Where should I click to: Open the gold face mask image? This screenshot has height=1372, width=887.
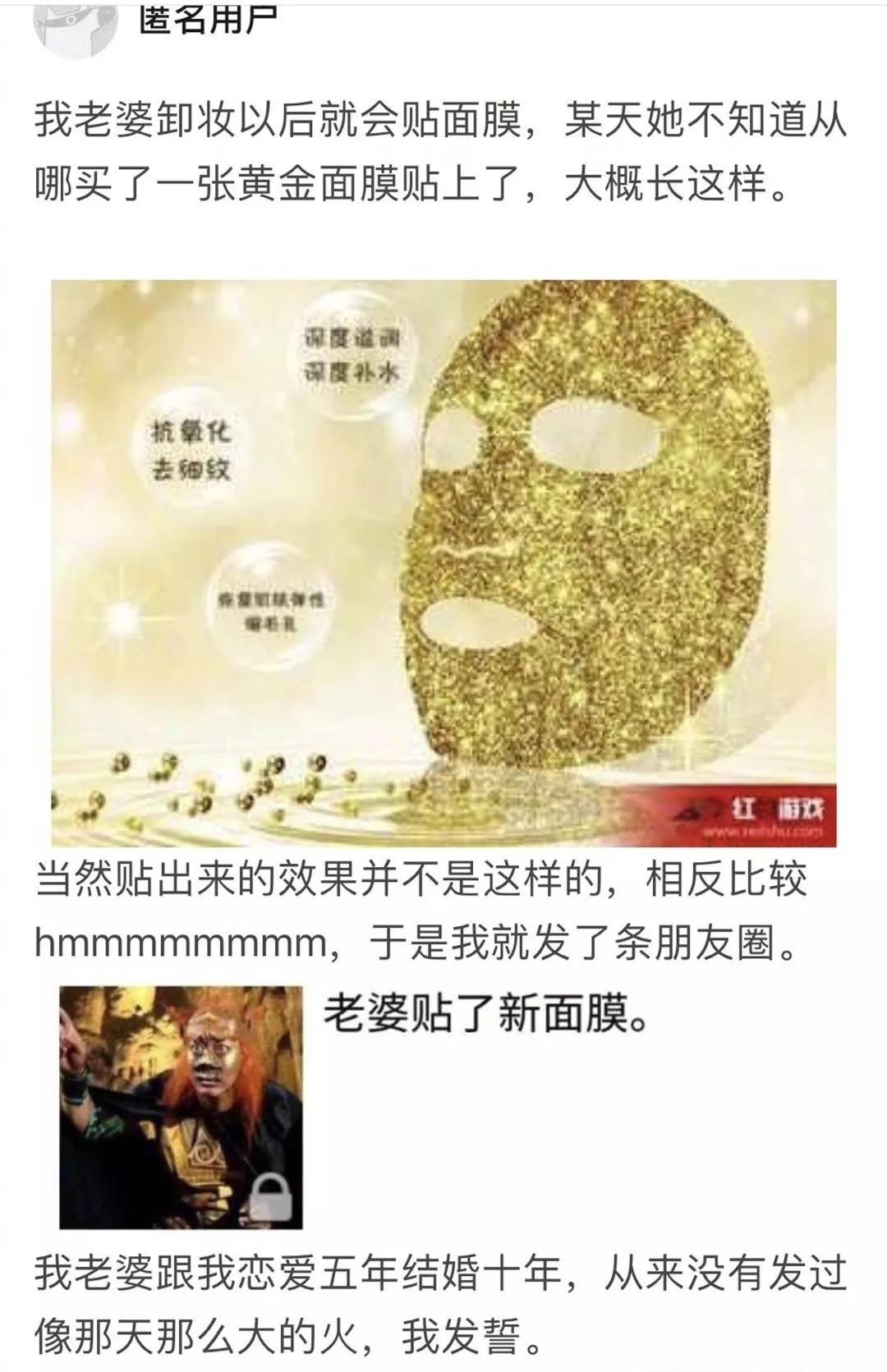click(443, 563)
